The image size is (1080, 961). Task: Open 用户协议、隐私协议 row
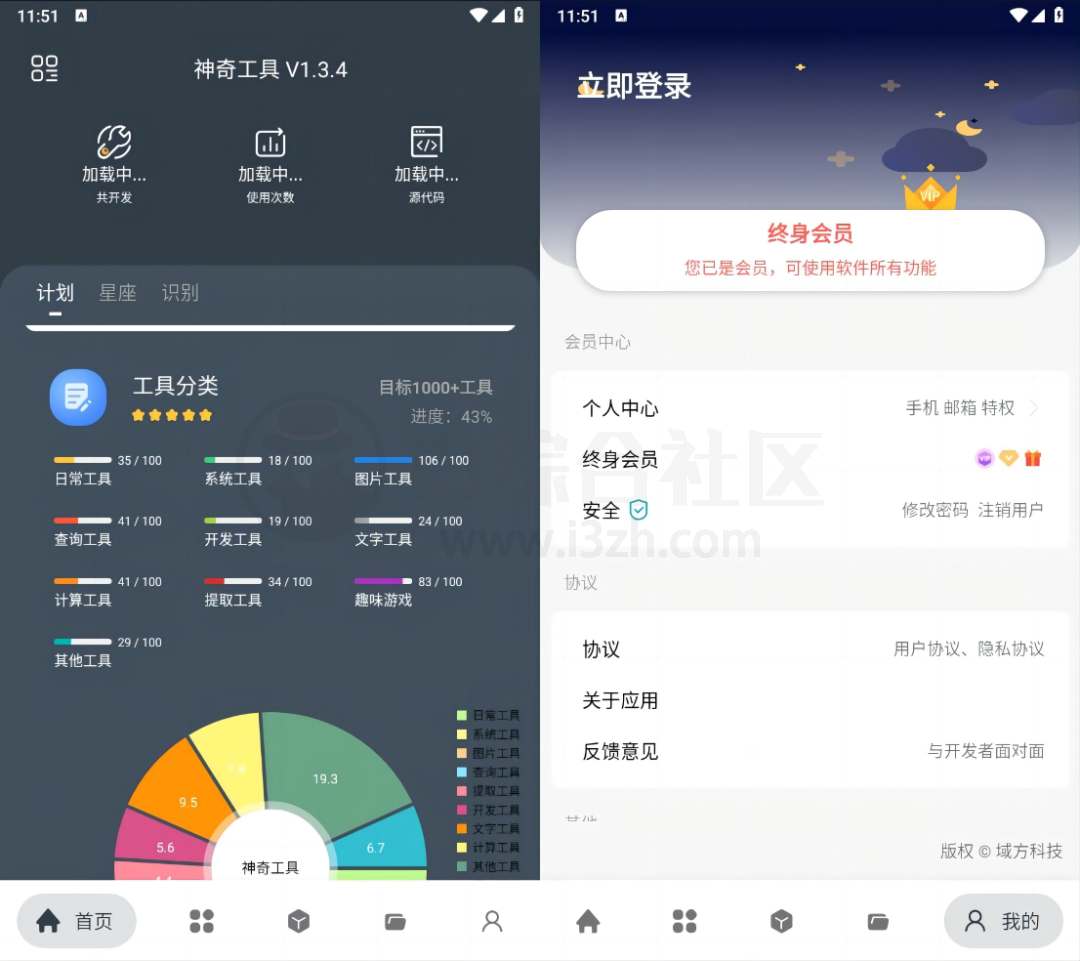tap(810, 649)
